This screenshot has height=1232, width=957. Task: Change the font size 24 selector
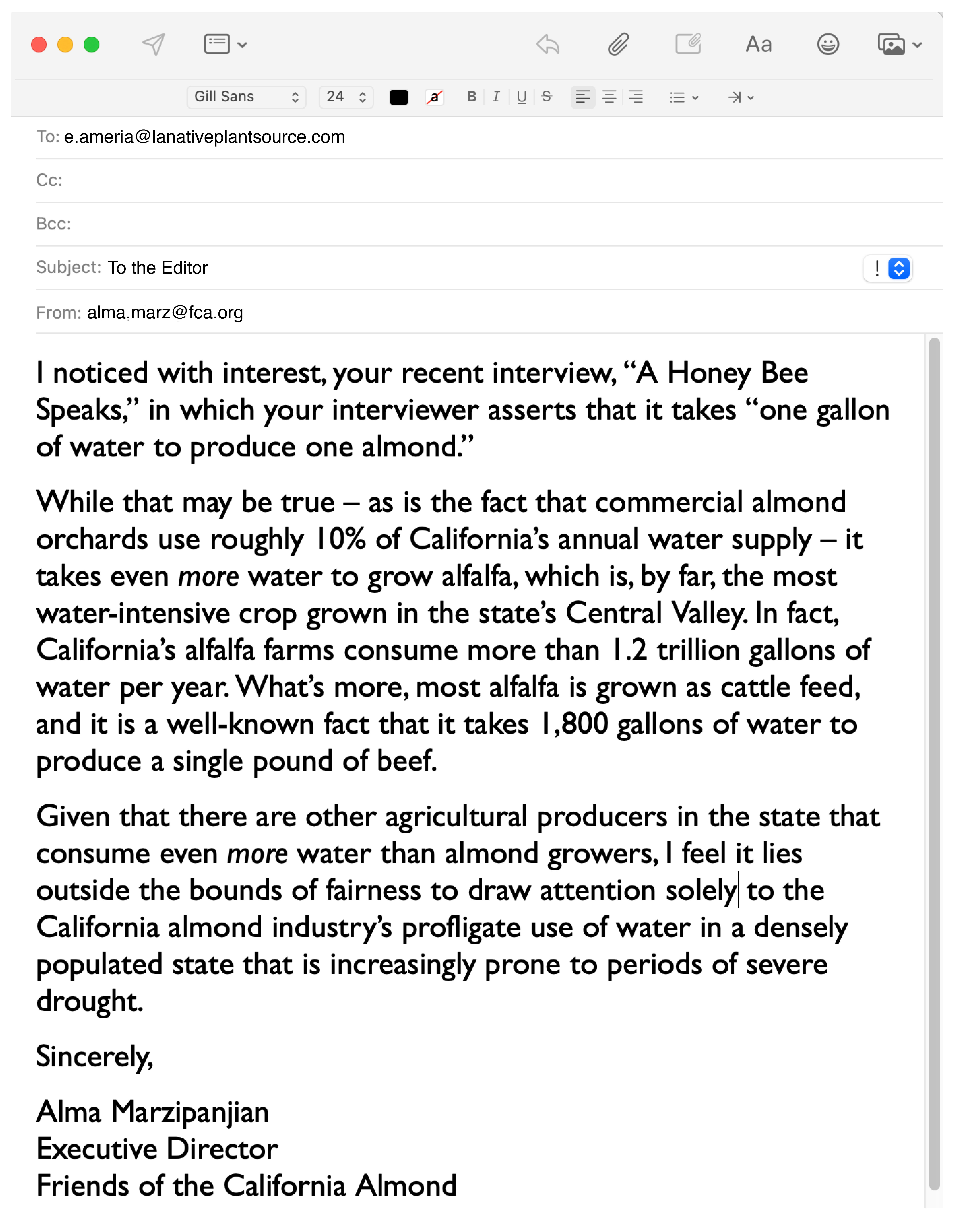click(346, 97)
